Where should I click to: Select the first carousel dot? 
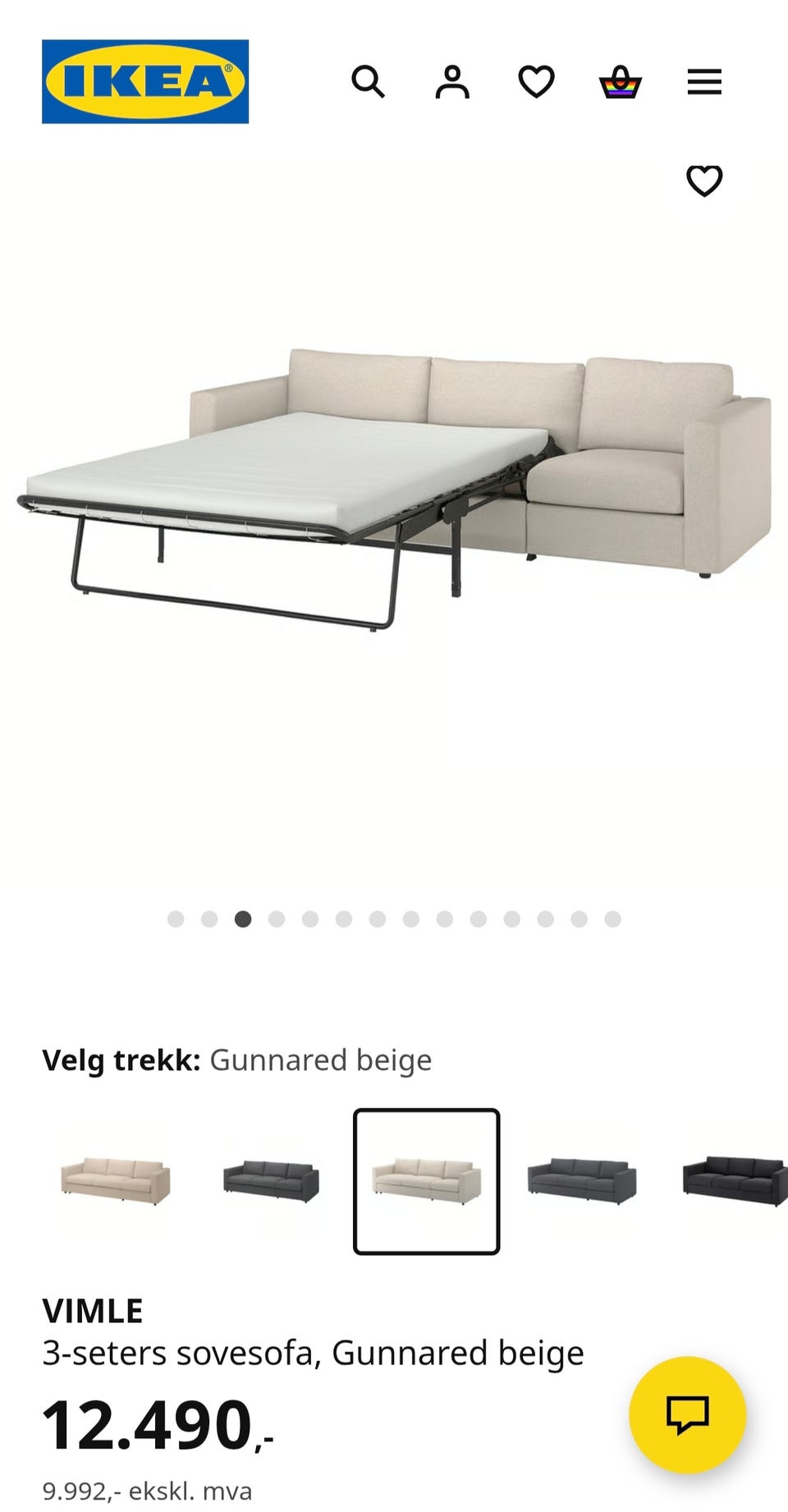174,919
